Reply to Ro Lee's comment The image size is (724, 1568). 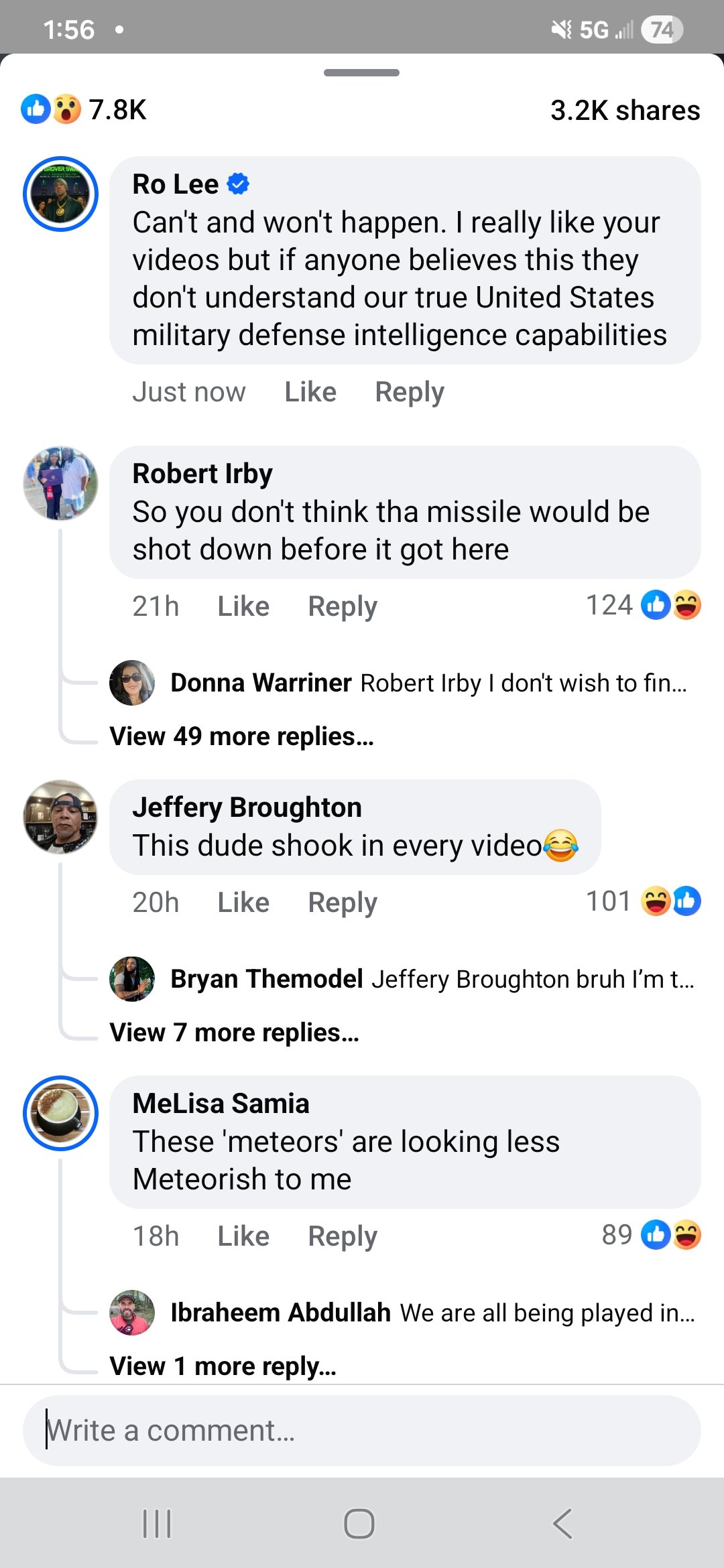pyautogui.click(x=409, y=392)
